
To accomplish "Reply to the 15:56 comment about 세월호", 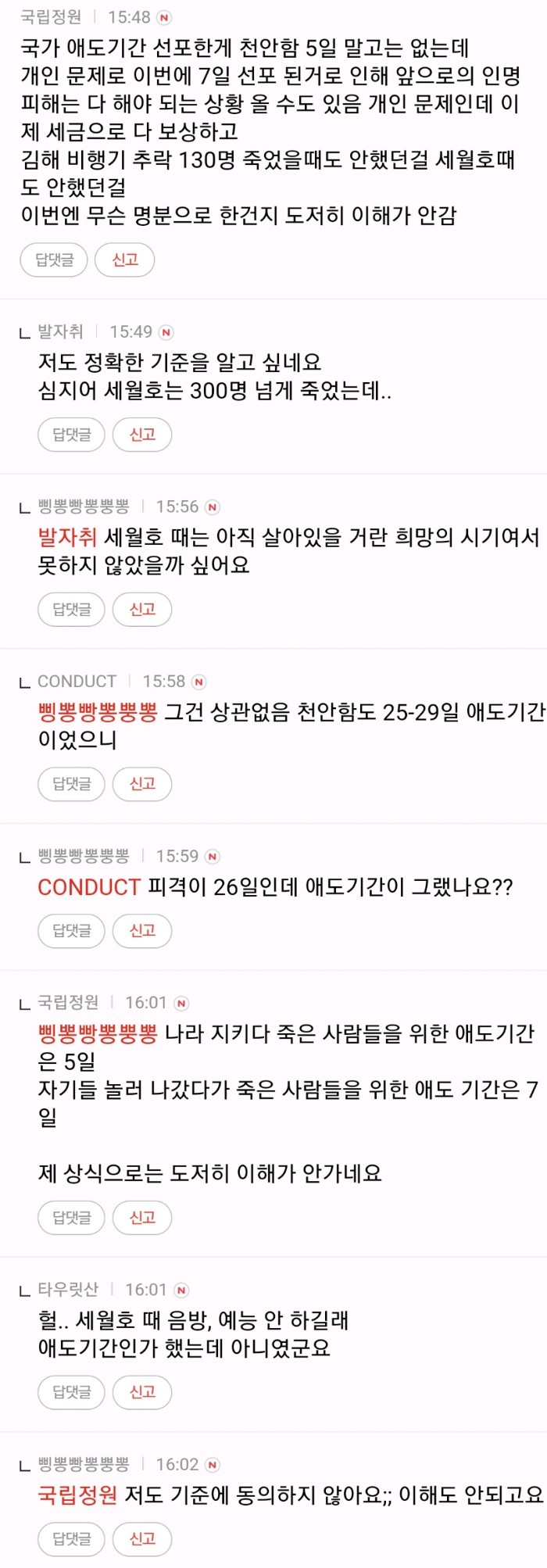I will (71, 610).
